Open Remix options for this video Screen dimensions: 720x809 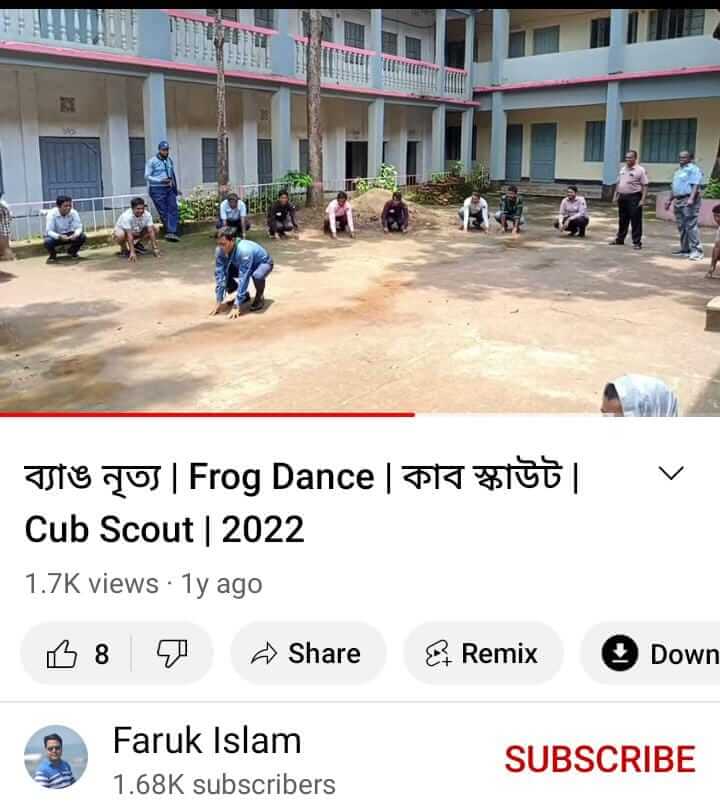click(x=482, y=654)
